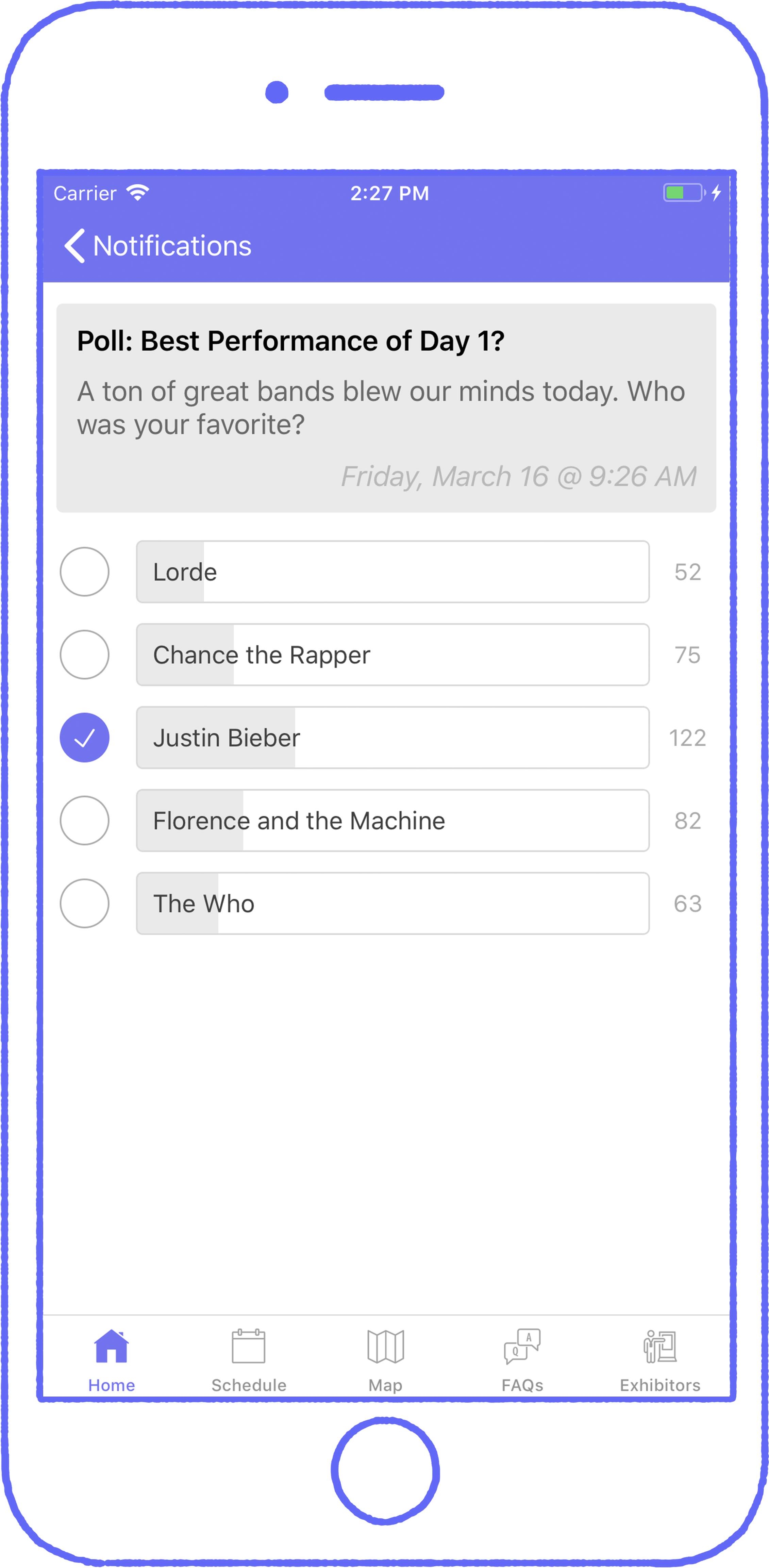Select the Lorde radio button
Screen dimensions: 769x1568
point(85,572)
